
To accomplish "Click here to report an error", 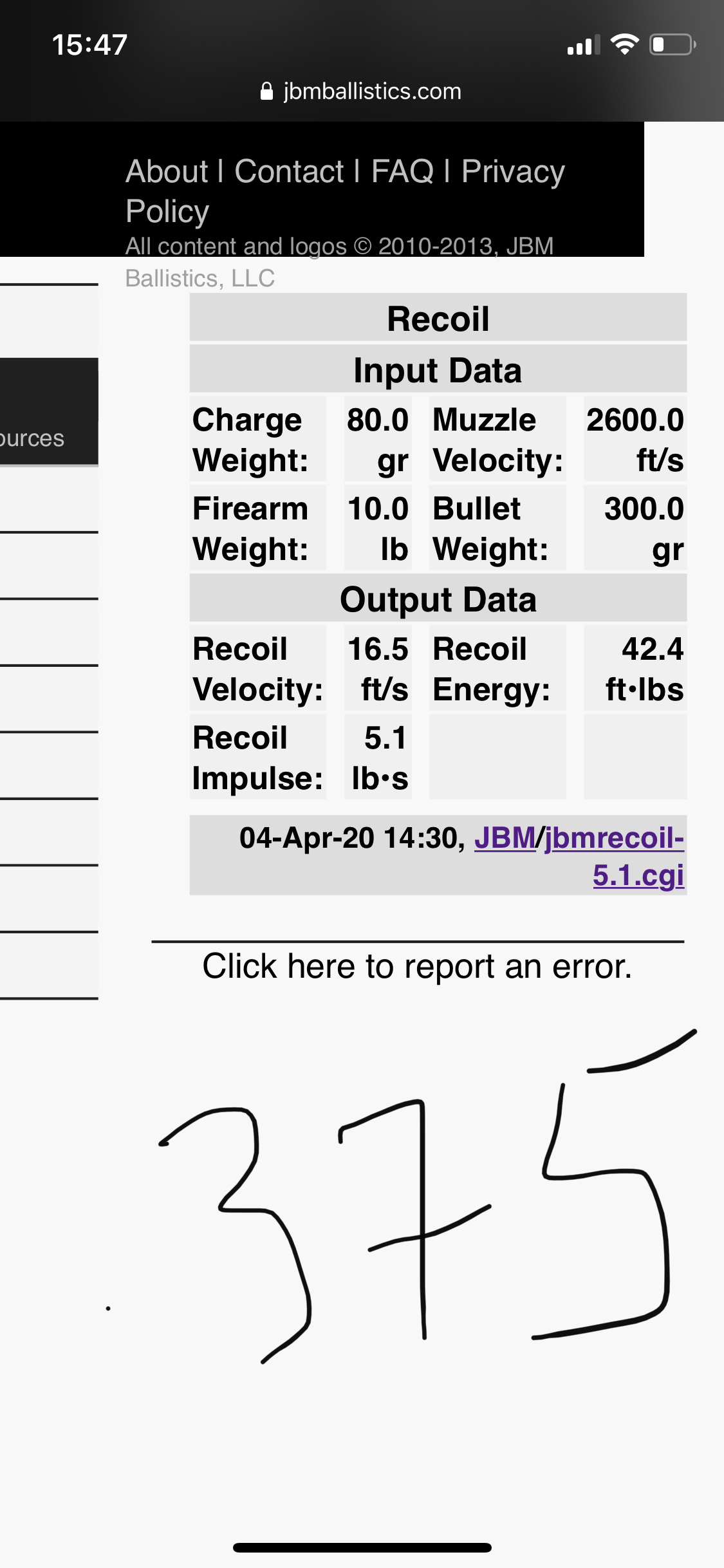I will pos(417,966).
